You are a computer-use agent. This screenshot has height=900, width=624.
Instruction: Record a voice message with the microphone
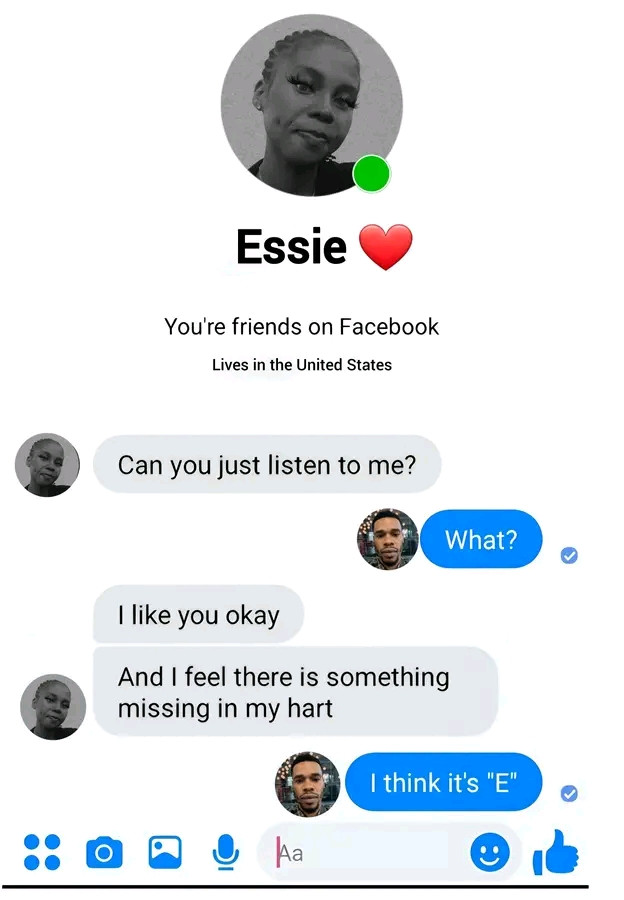[x=226, y=852]
